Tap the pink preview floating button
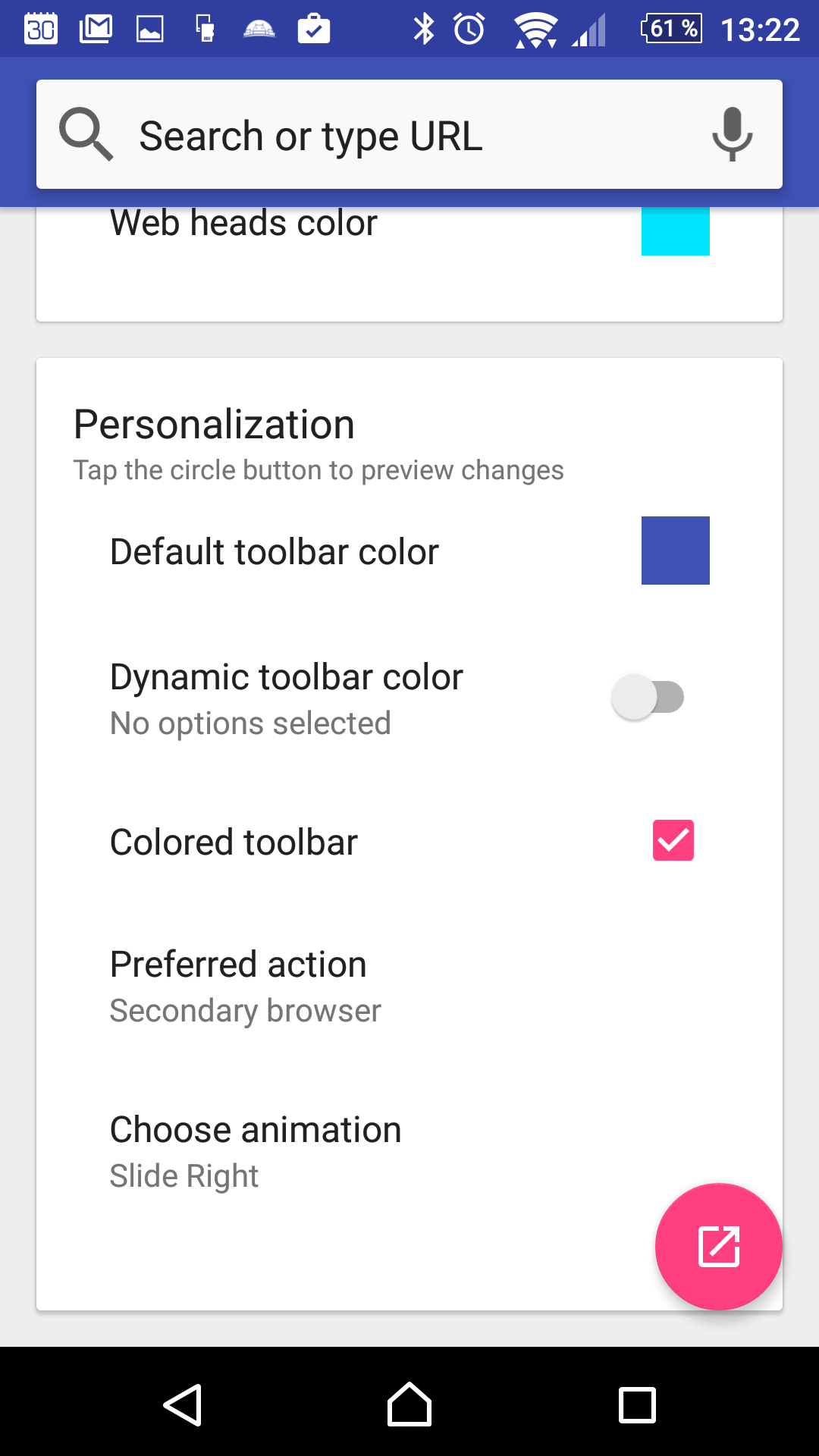Image resolution: width=819 pixels, height=1456 pixels. (x=718, y=1246)
